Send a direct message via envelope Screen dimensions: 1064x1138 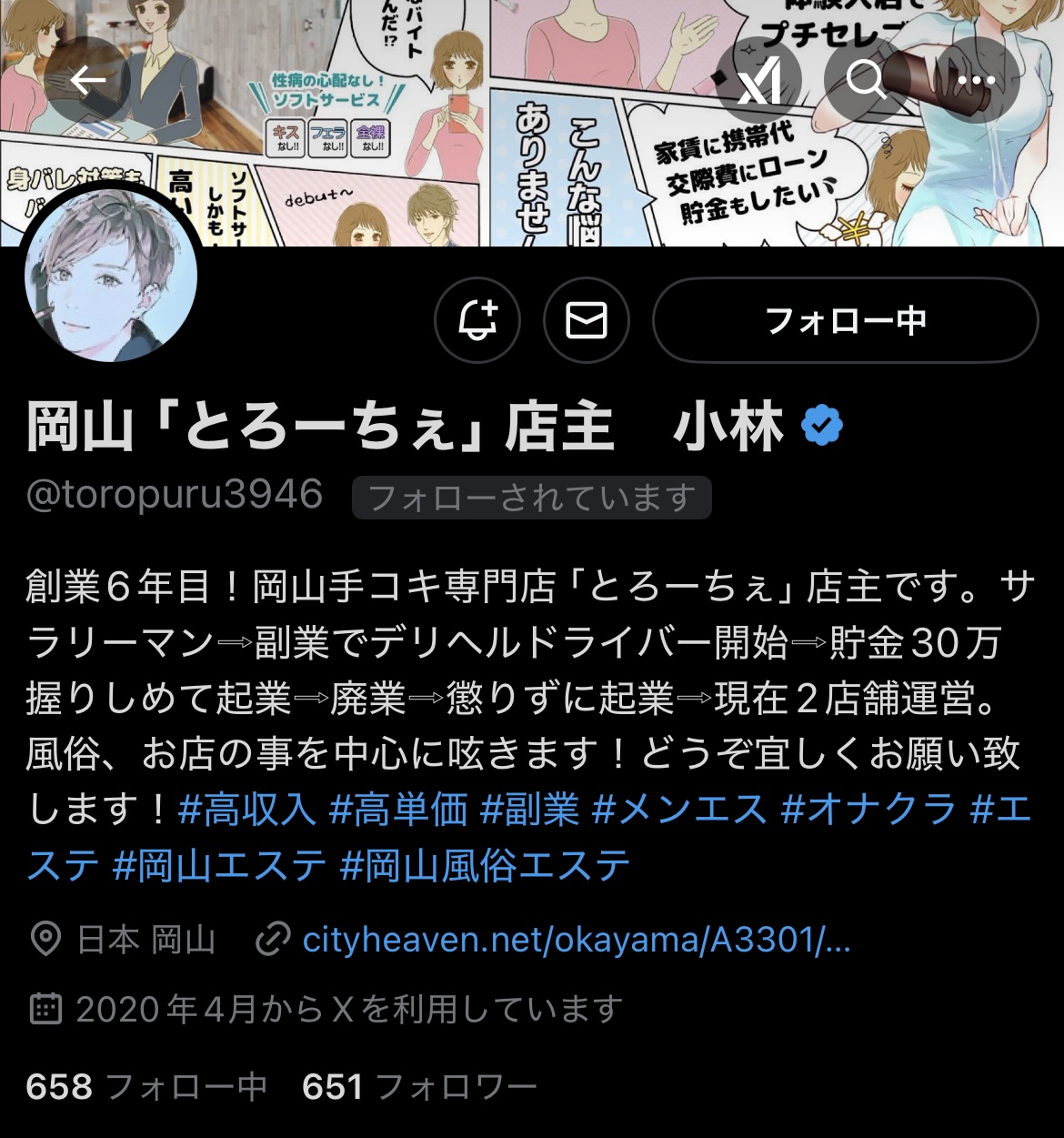point(587,320)
